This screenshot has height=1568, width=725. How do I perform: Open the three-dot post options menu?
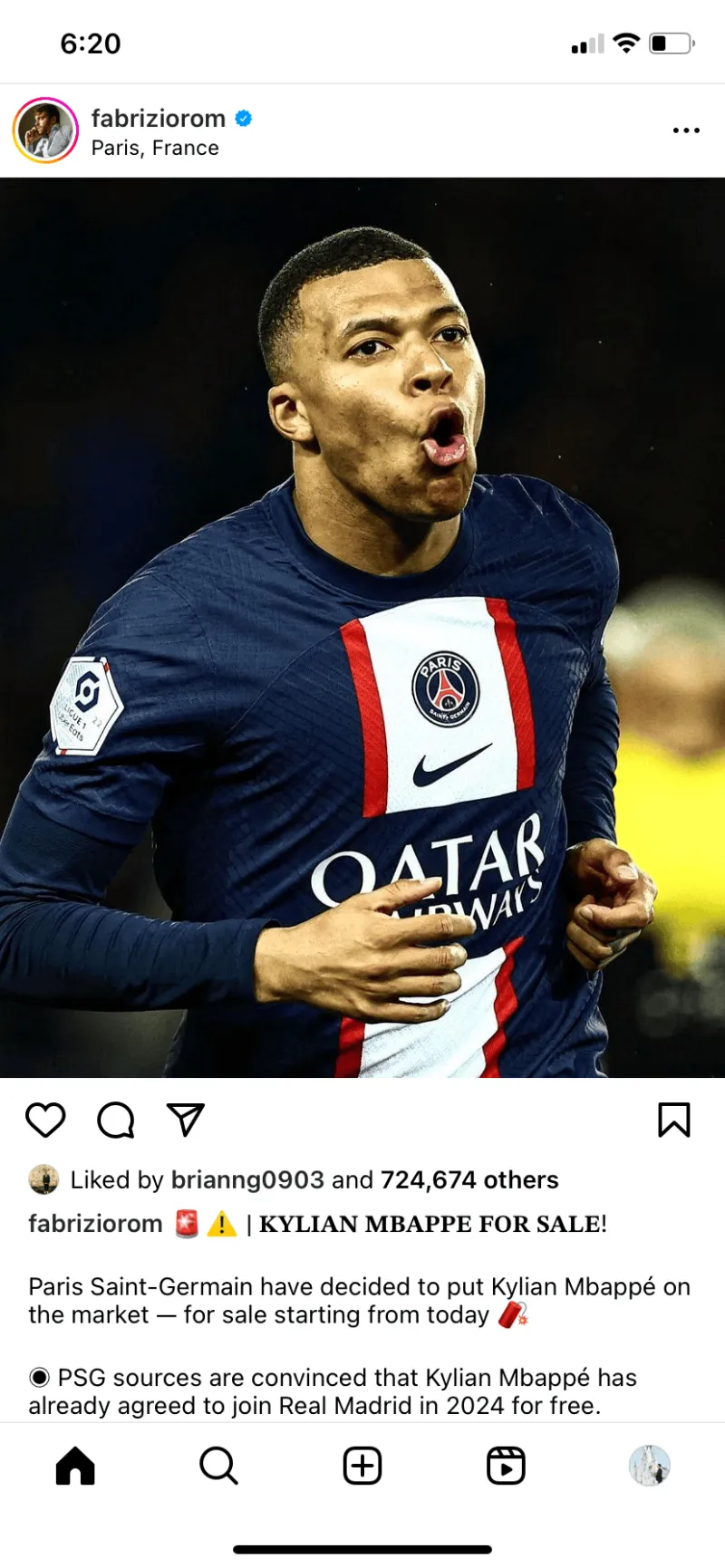[x=686, y=130]
